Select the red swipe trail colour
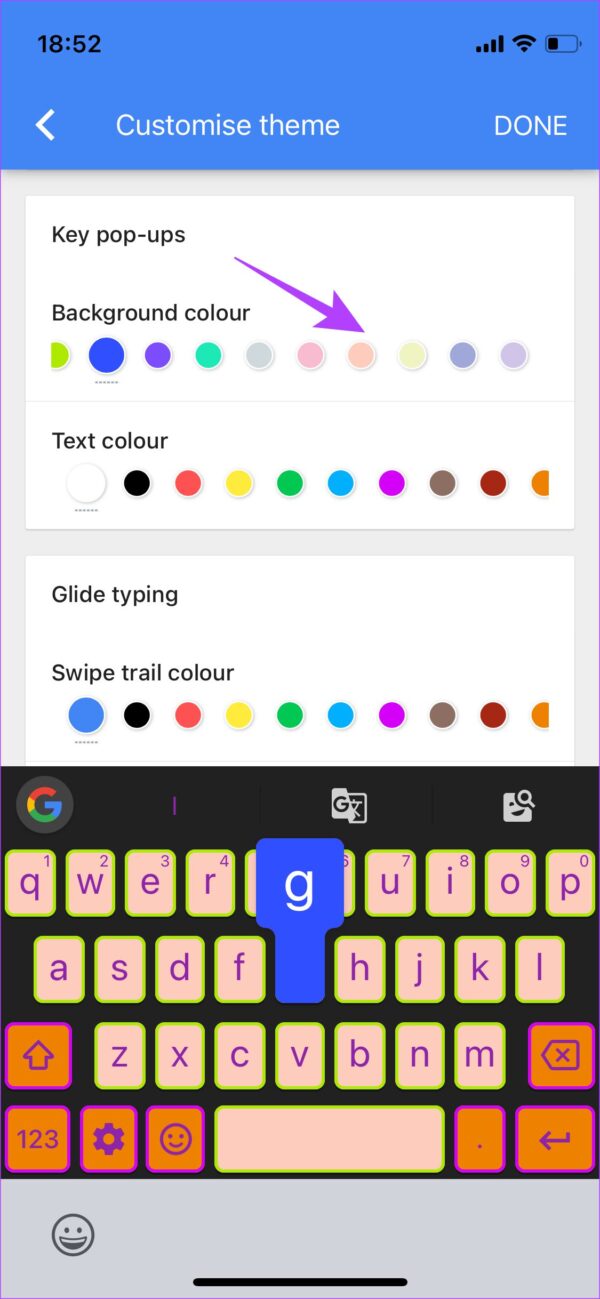Viewport: 600px width, 1299px height. point(188,715)
